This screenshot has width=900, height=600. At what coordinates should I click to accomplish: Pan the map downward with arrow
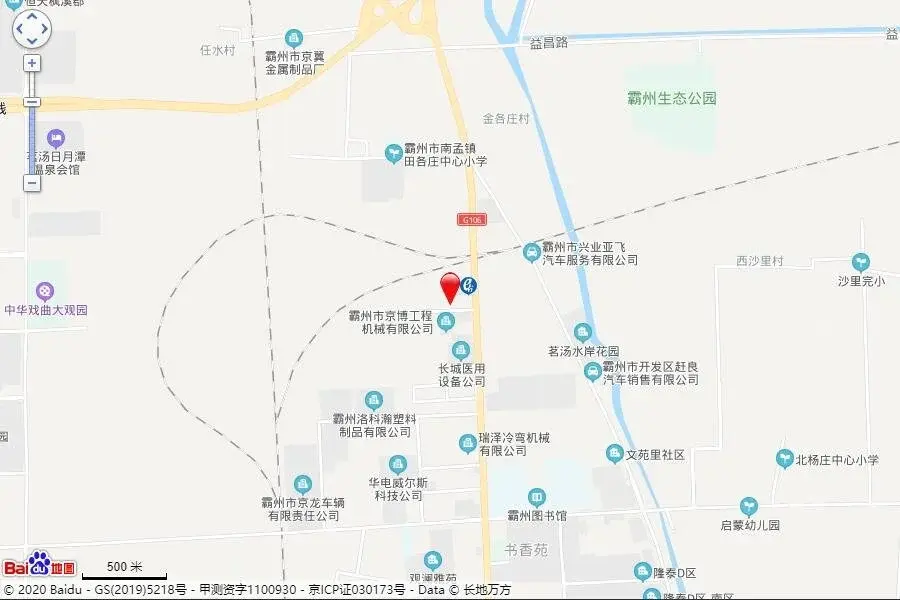[x=31, y=41]
